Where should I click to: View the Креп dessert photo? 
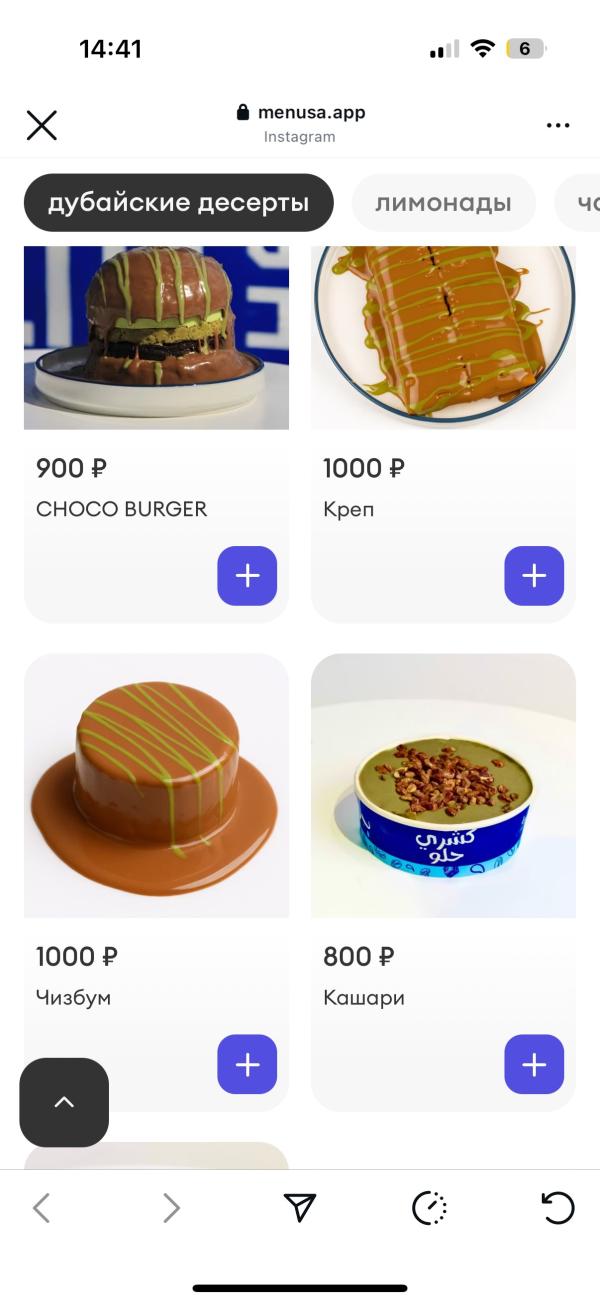443,336
